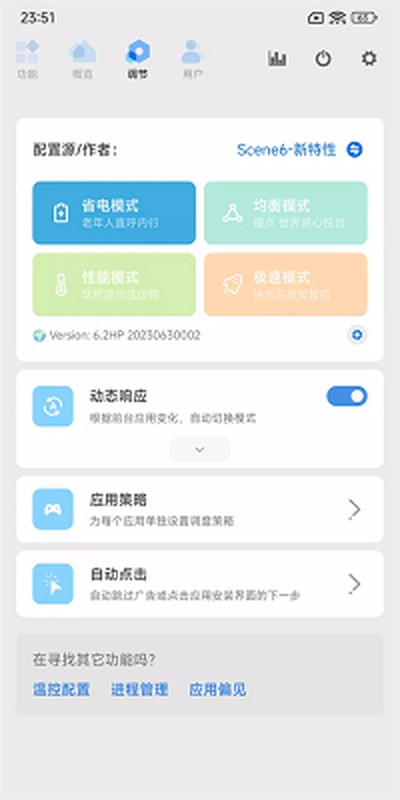
Task: Switch to the 概览 tab
Action: pos(82,59)
